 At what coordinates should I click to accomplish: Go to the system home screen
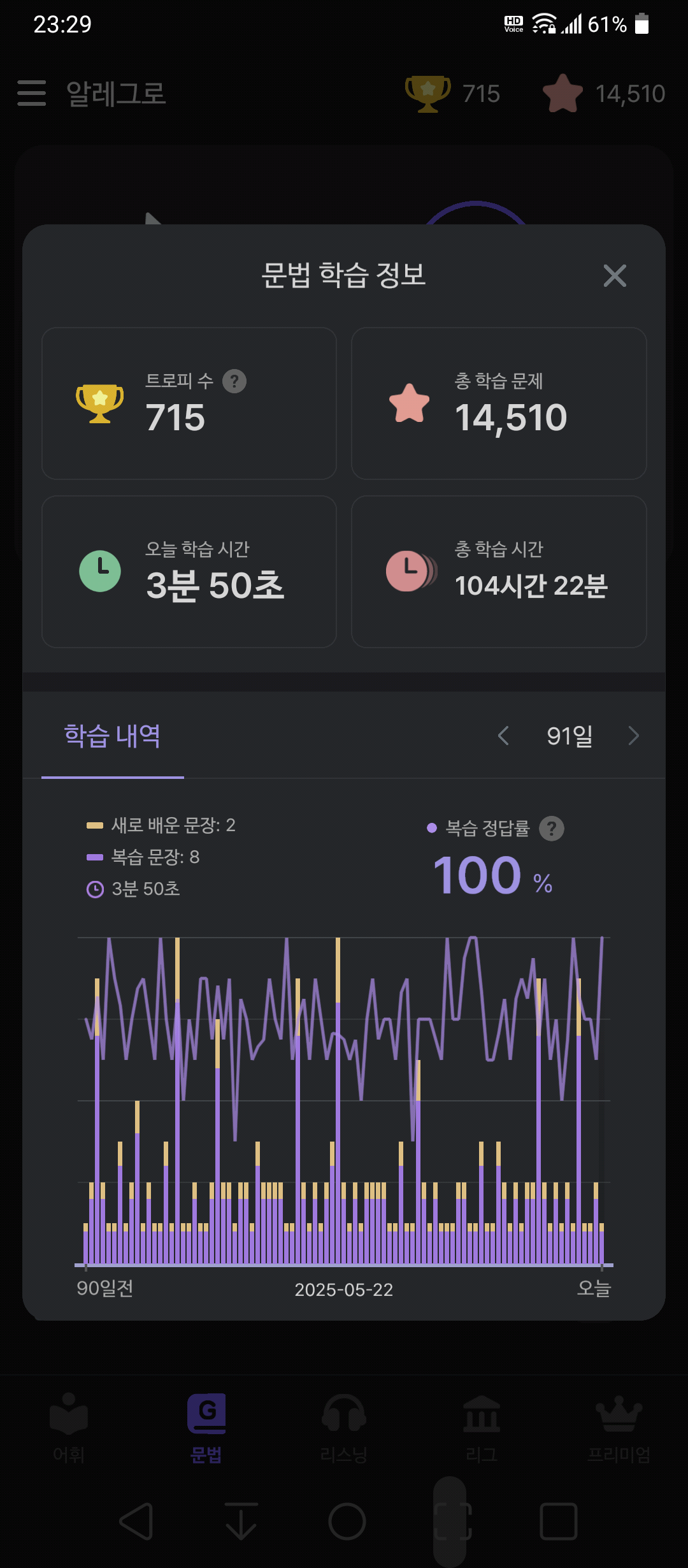point(347,1521)
